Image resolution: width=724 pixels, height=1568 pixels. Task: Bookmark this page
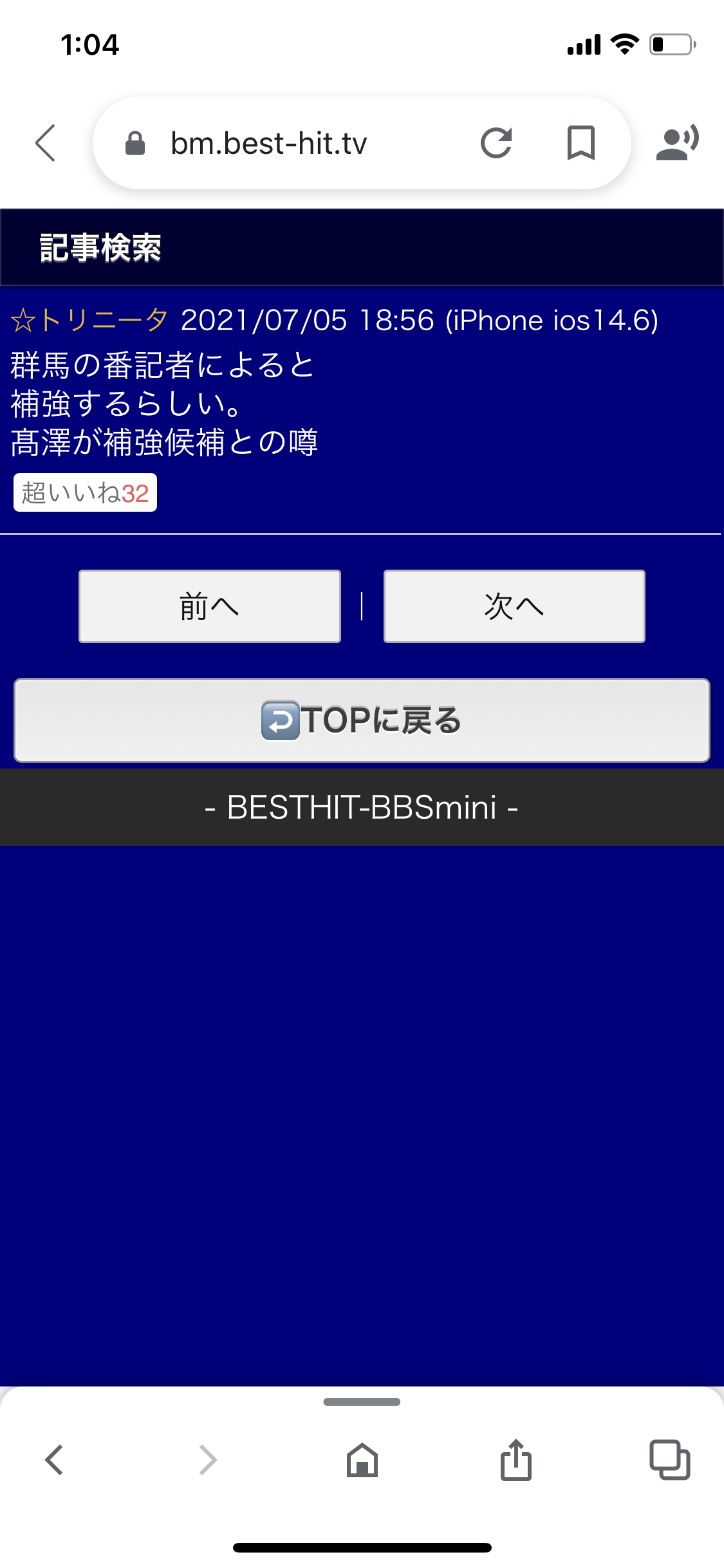(580, 143)
